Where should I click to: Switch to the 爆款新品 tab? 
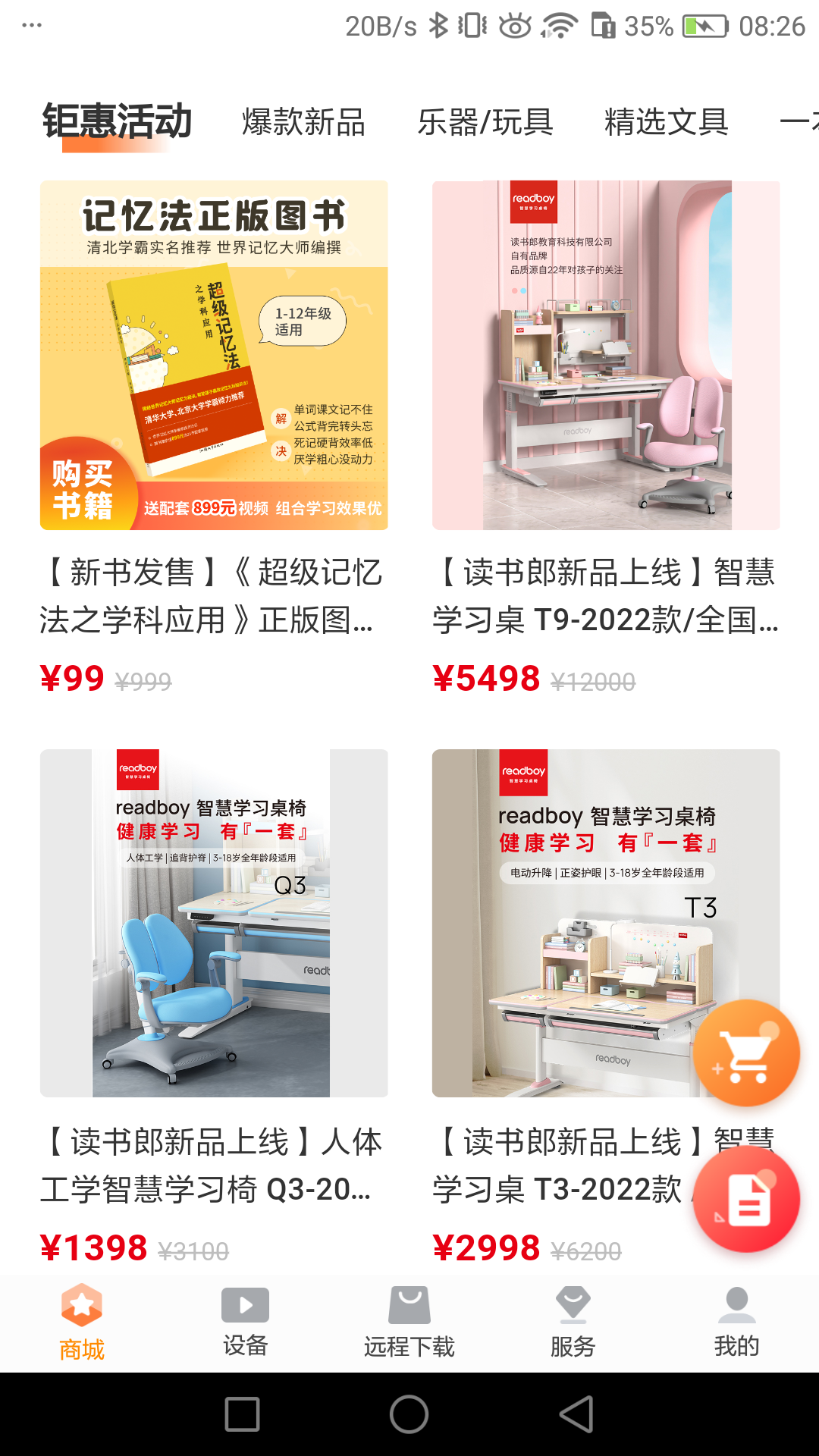coord(303,121)
